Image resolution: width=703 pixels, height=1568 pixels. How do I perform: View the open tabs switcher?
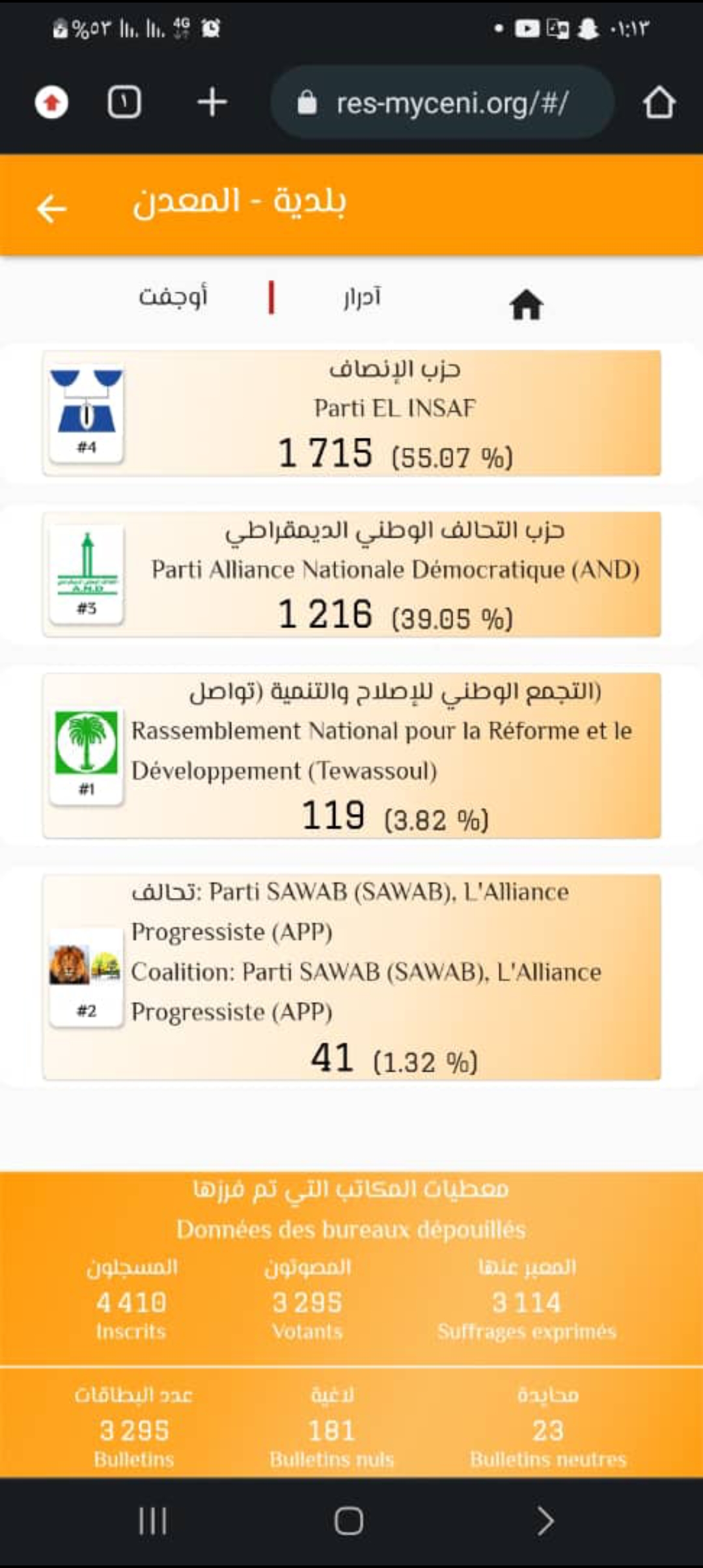point(124,102)
